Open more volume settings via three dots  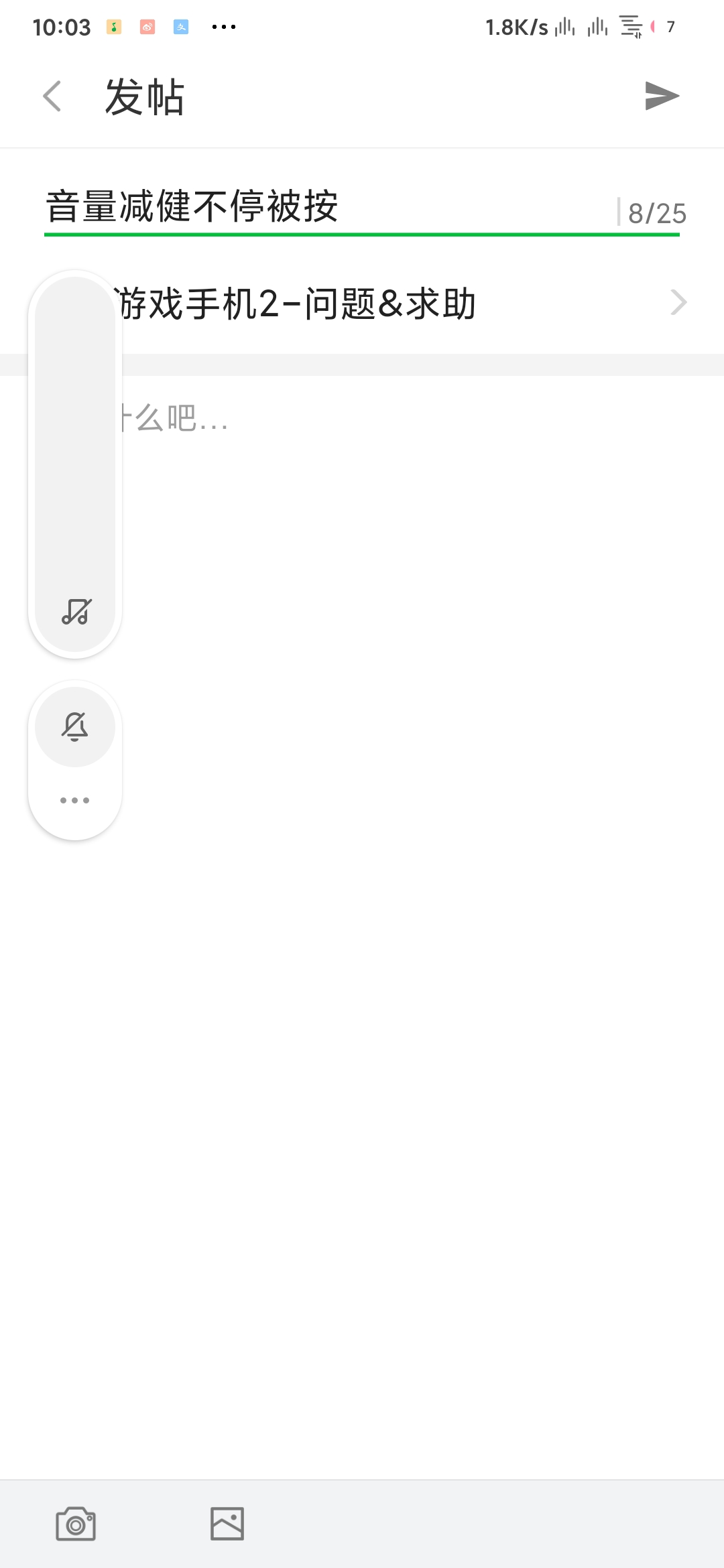tap(75, 800)
